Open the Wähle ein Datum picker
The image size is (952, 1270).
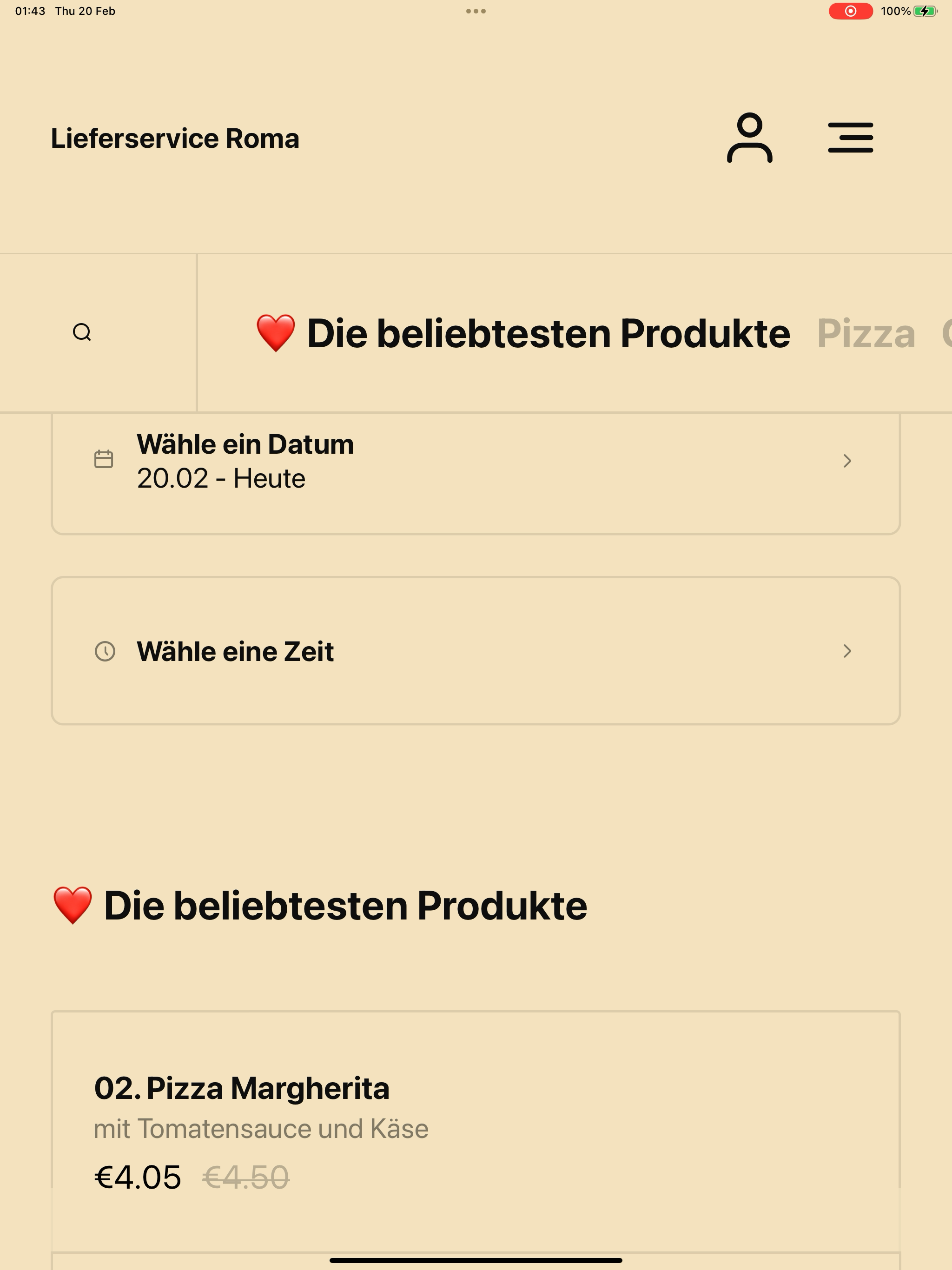click(476, 462)
